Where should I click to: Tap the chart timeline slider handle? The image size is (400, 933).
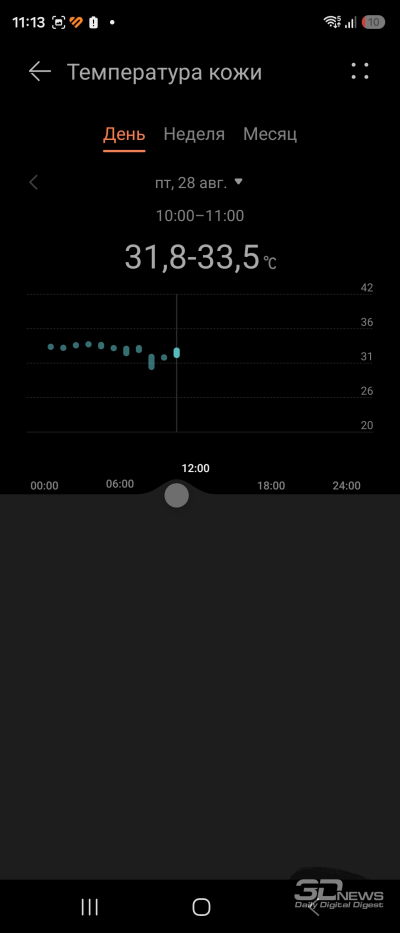(176, 495)
